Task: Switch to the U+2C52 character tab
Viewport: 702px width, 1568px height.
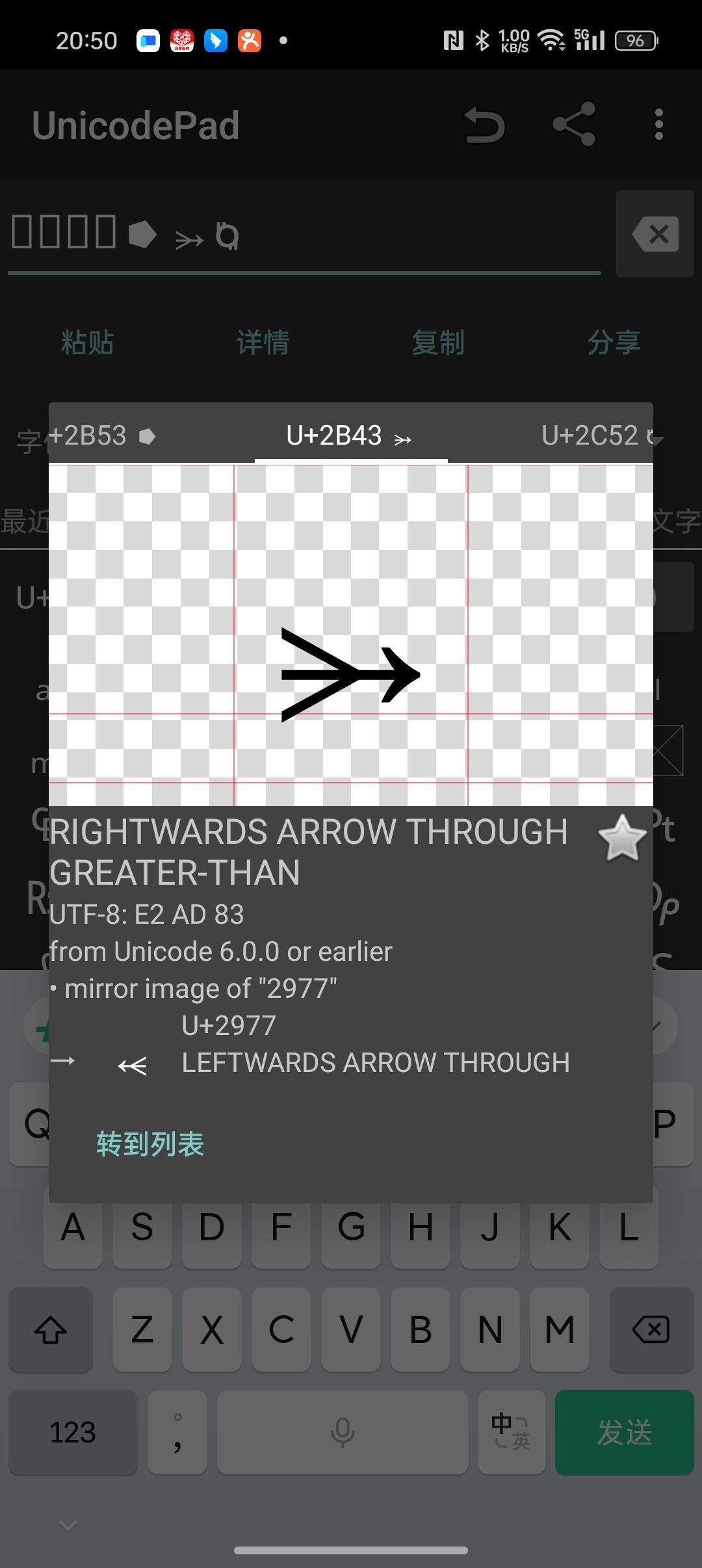Action: tap(597, 436)
